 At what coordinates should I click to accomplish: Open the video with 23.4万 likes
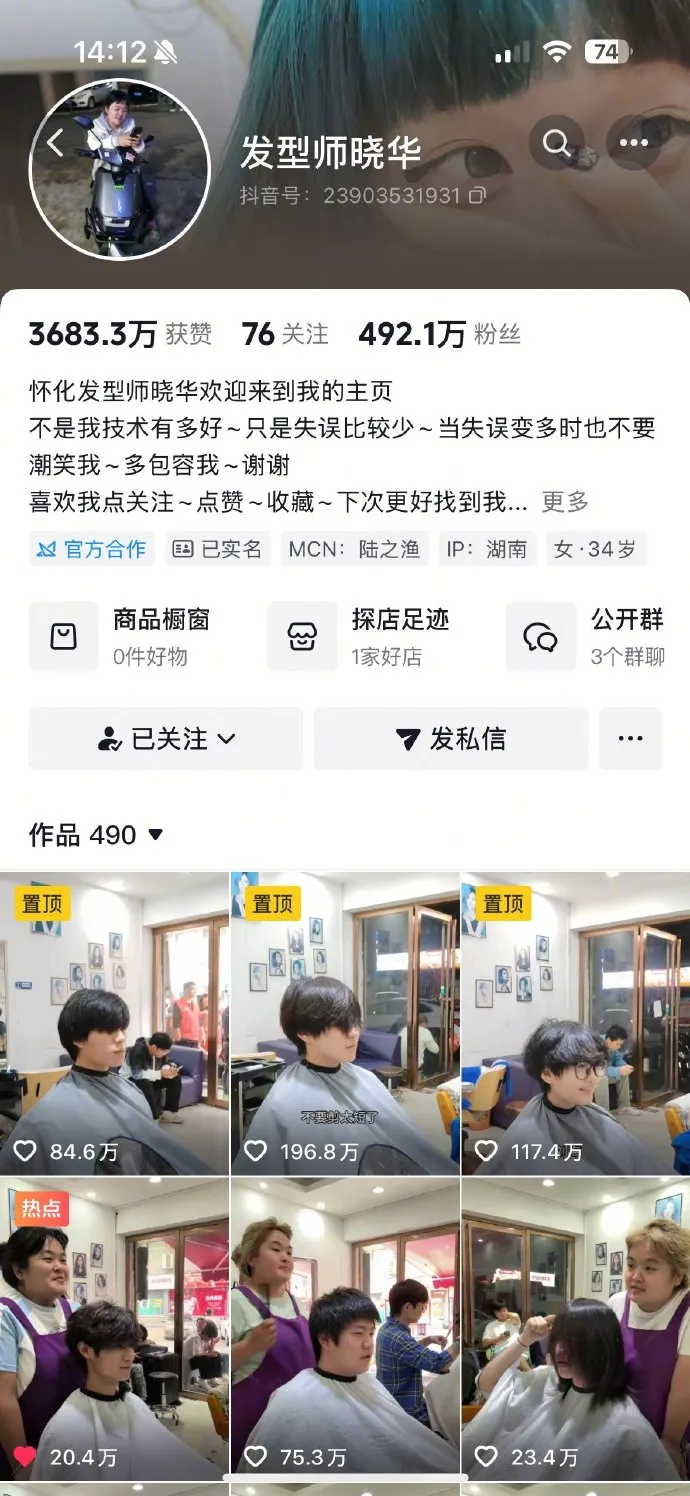575,1328
